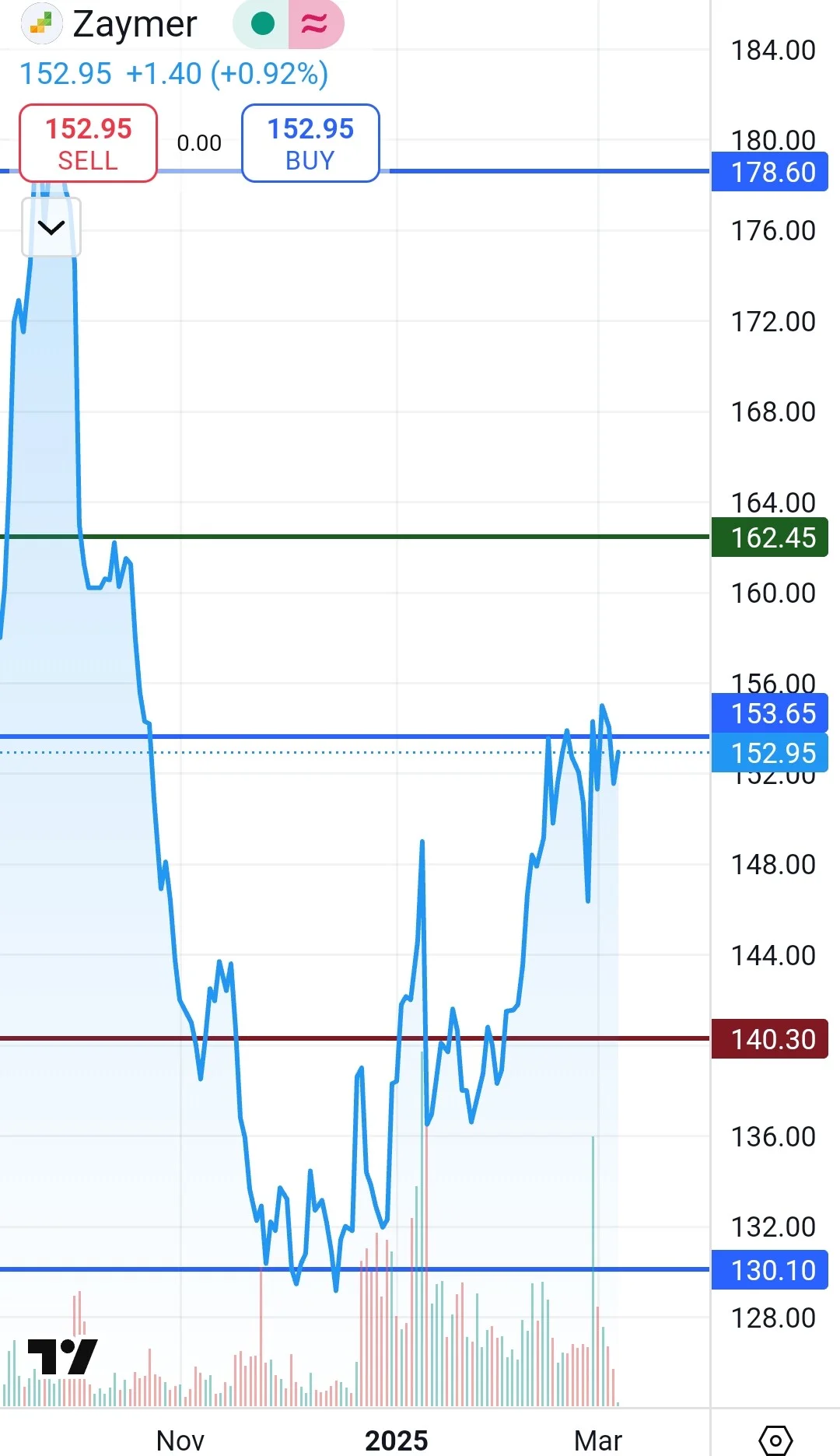The width and height of the screenshot is (840, 1456).
Task: Open the Zaymer symbol title
Action: pyautogui.click(x=135, y=24)
